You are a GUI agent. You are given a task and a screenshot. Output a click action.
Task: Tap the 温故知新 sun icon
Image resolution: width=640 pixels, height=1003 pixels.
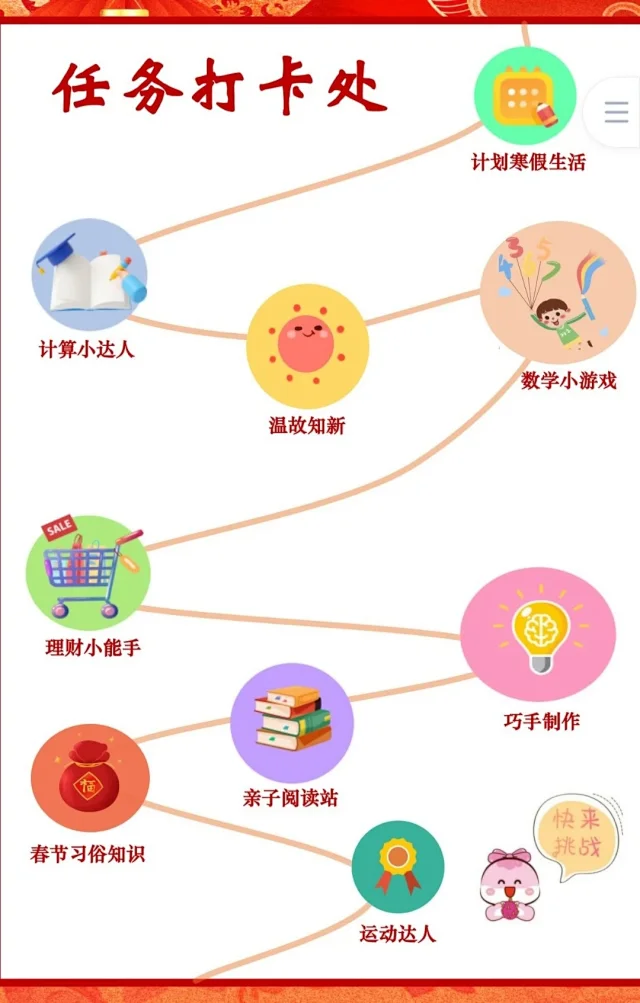308,346
